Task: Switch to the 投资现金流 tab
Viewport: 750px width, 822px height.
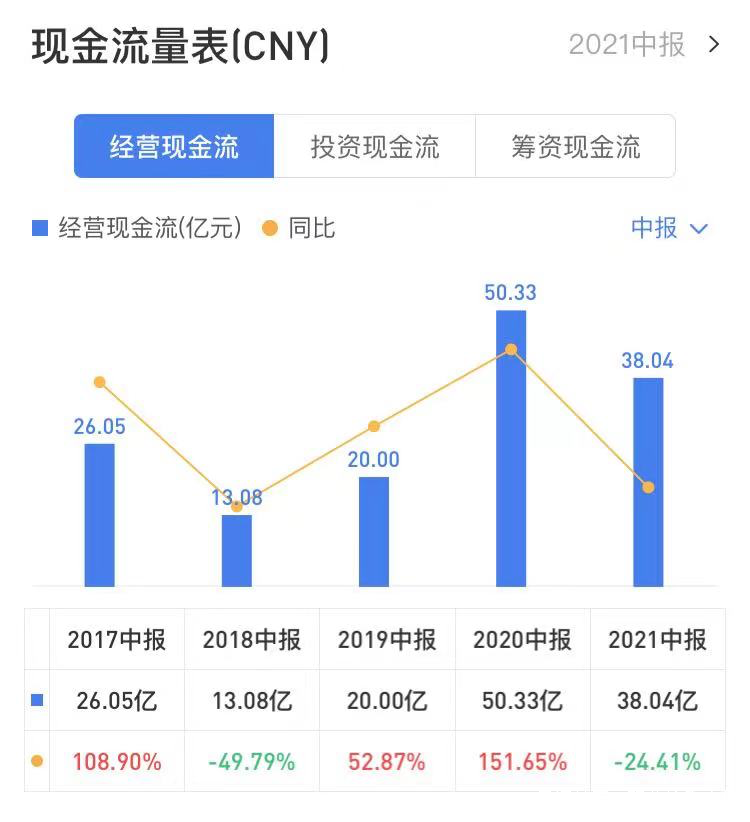Action: (375, 146)
